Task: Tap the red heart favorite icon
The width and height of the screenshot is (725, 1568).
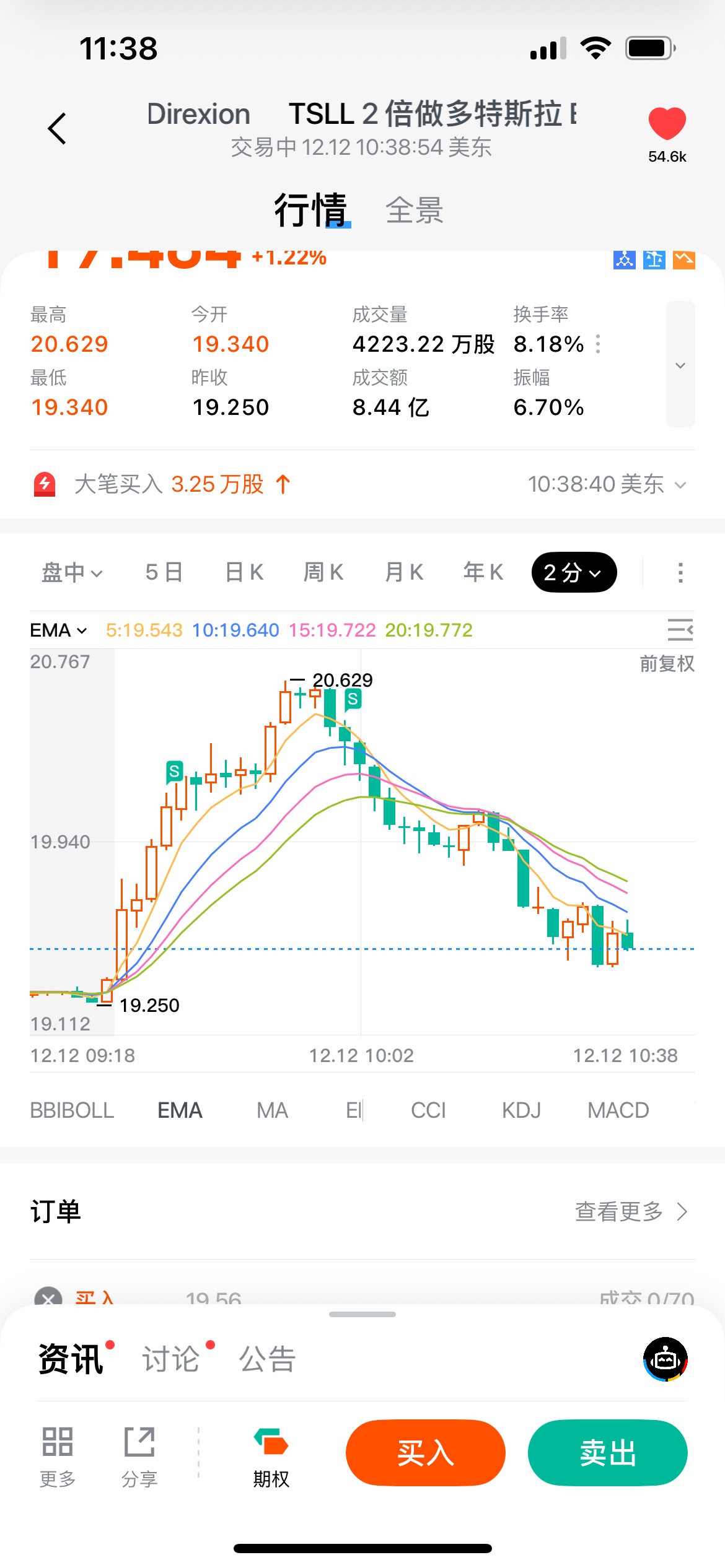Action: [667, 124]
